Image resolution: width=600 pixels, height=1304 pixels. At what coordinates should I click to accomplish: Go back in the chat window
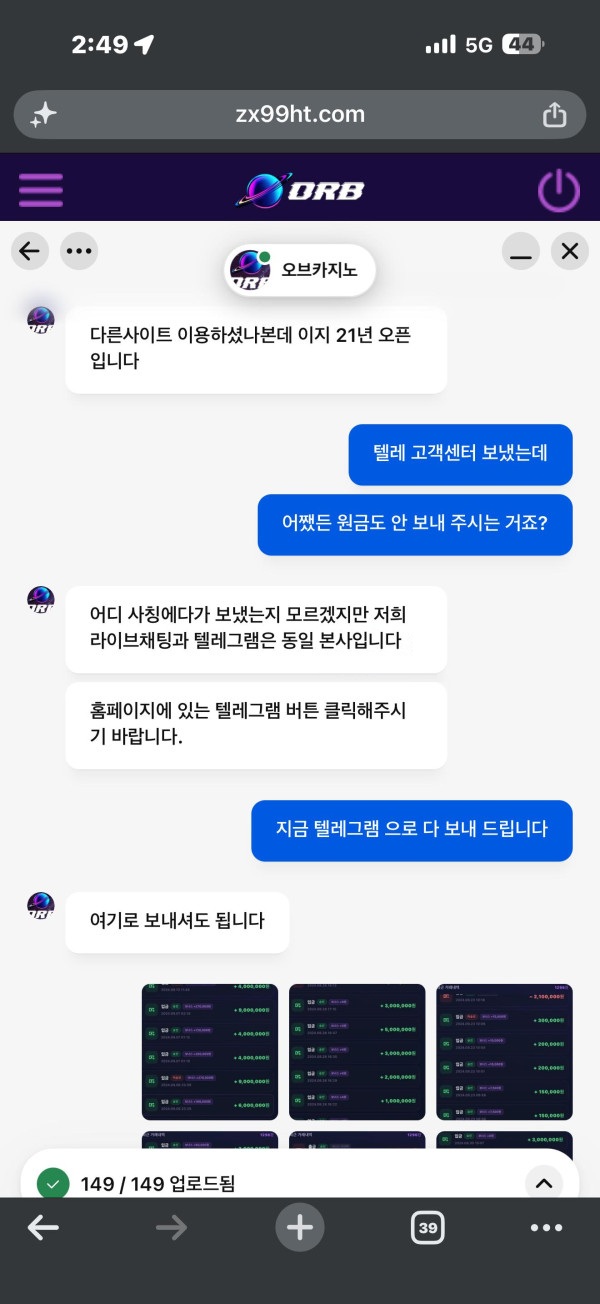(x=29, y=251)
